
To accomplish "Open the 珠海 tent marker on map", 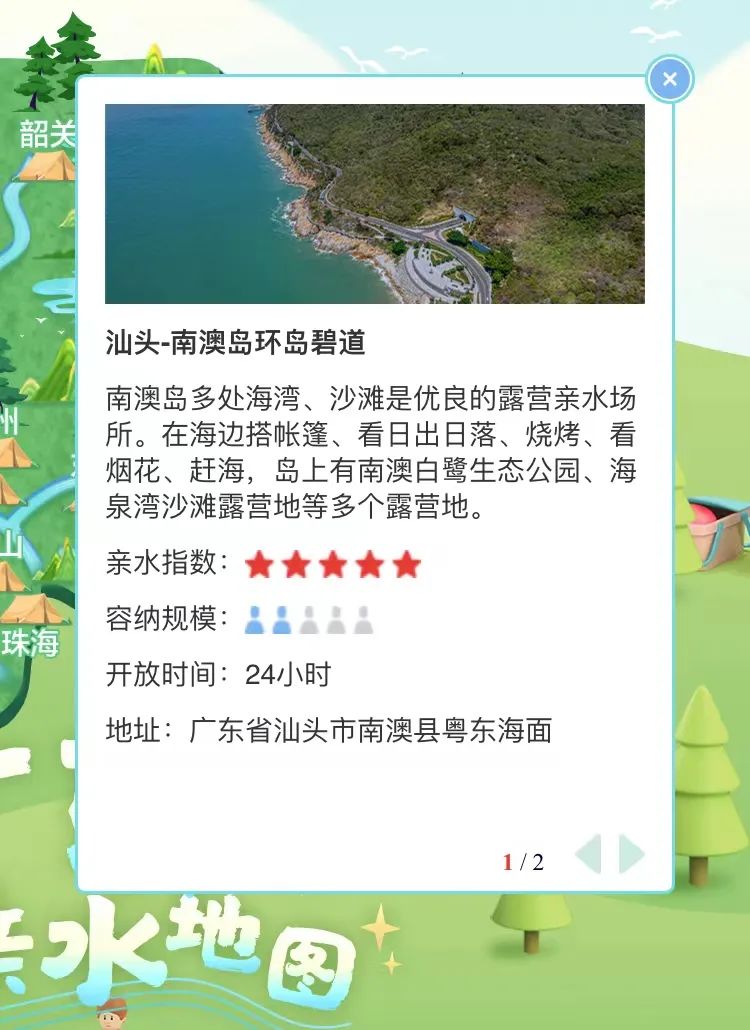I will coord(35,609).
